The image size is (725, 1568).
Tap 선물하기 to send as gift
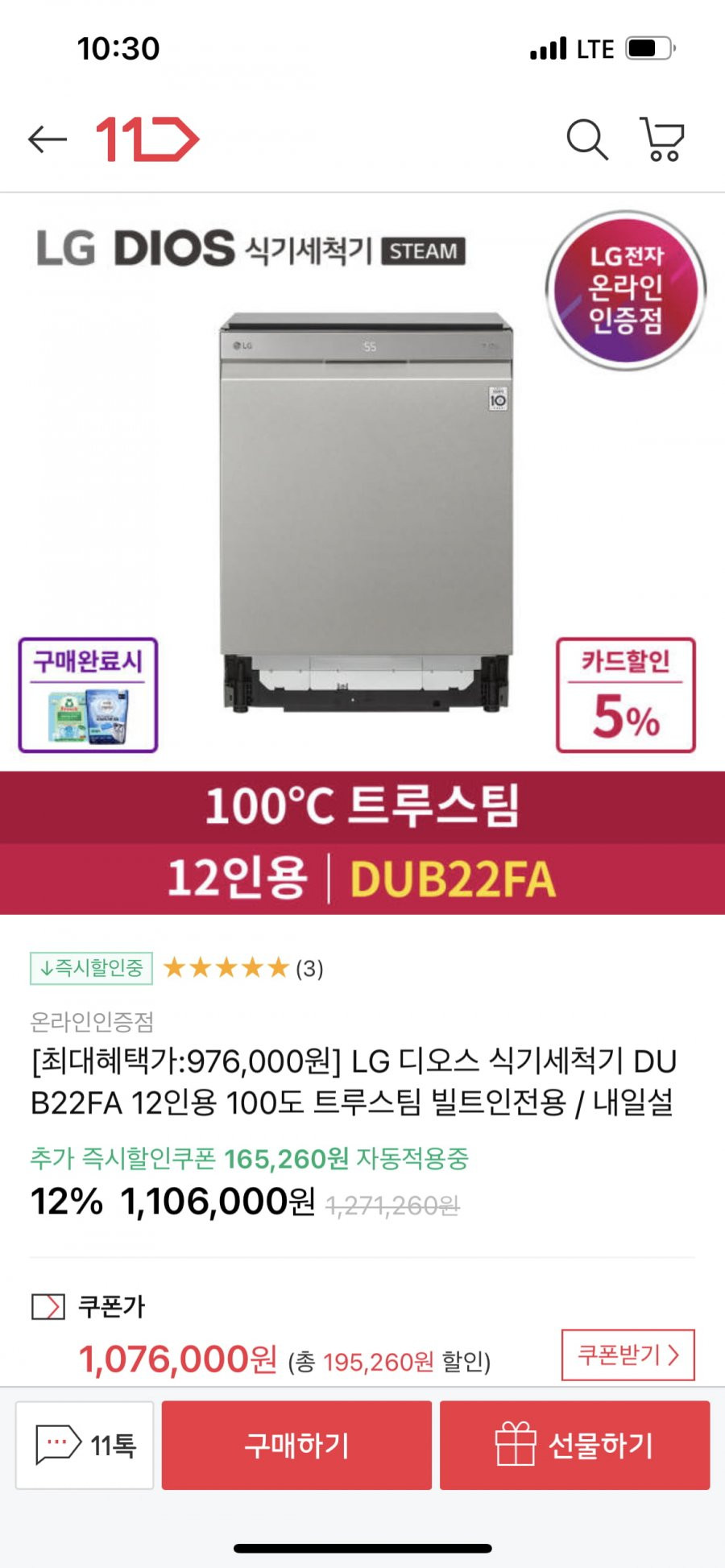[x=574, y=1445]
